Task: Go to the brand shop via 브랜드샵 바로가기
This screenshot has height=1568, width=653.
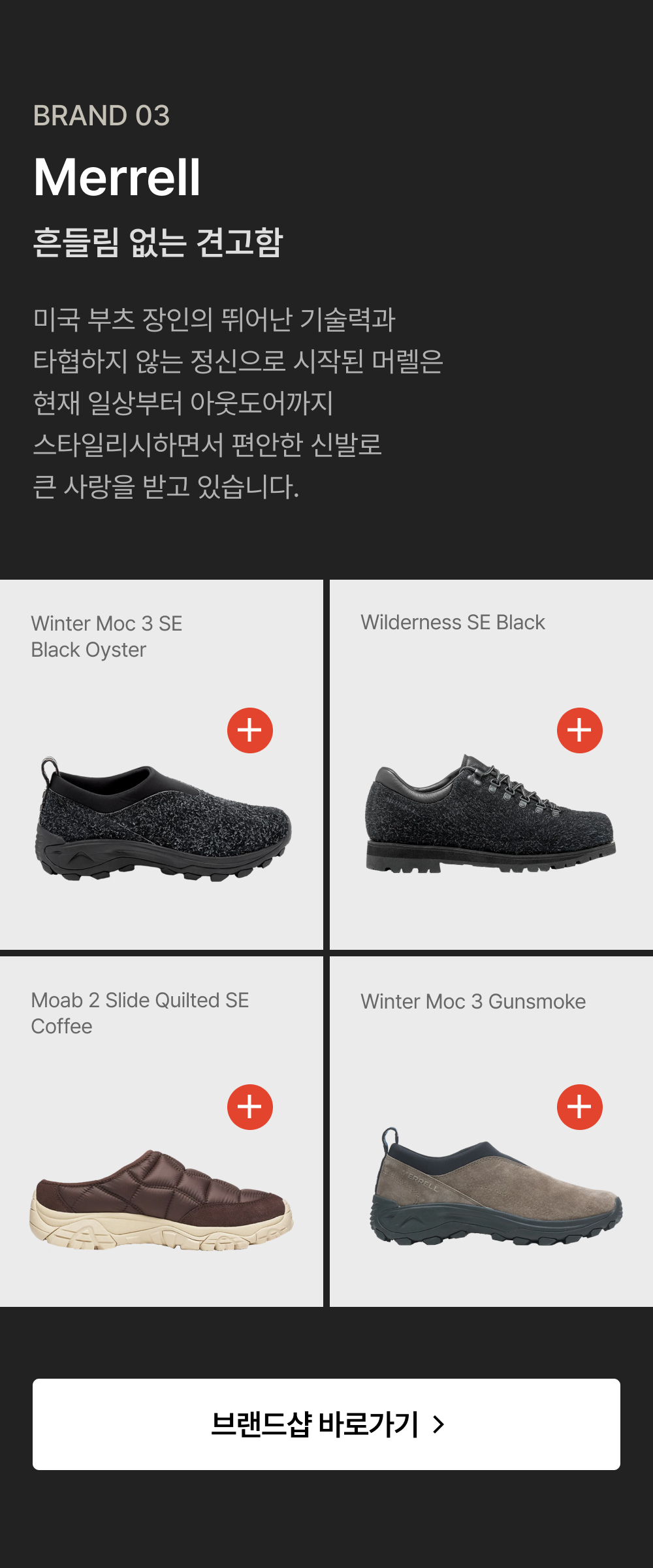Action: coord(326,1424)
